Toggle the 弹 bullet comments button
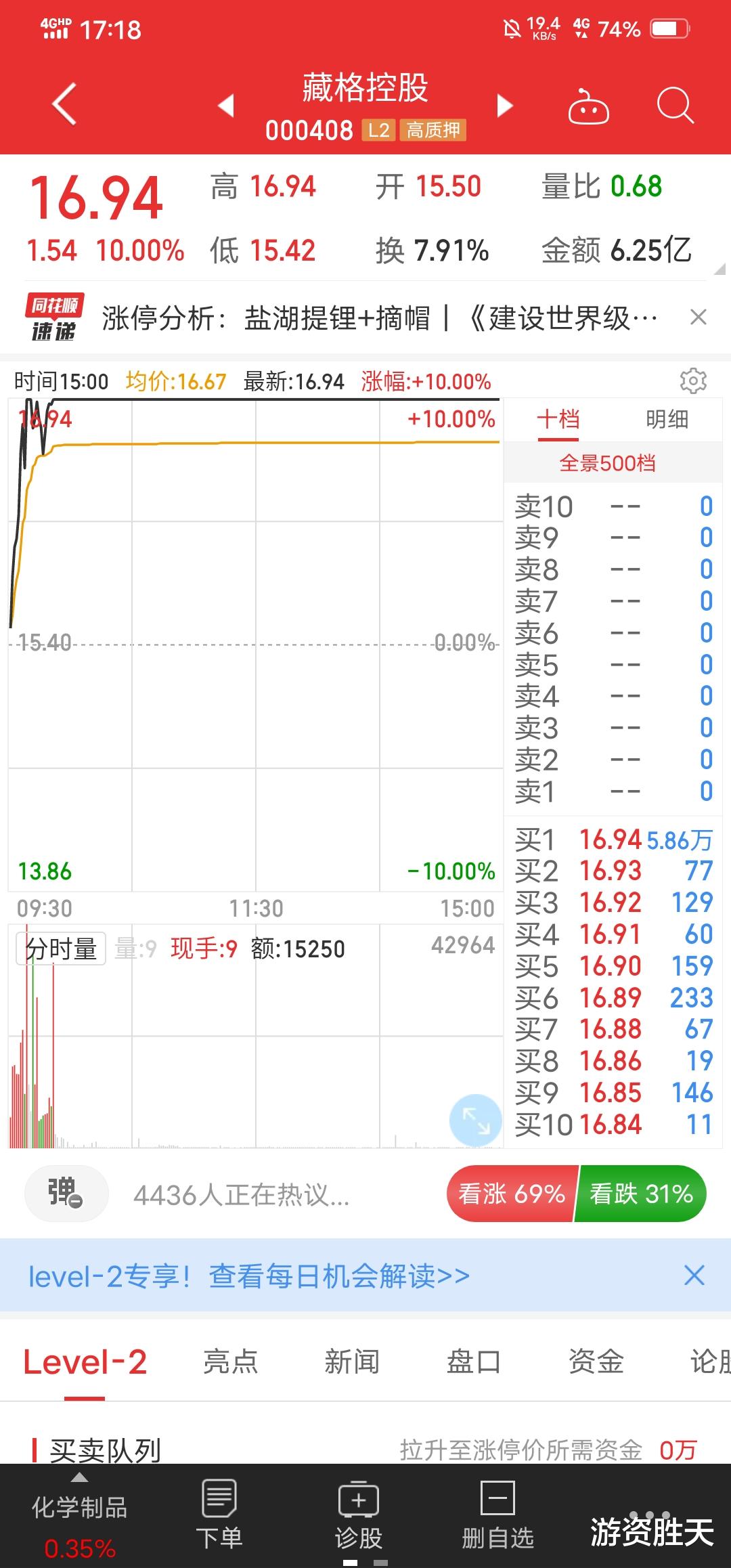Viewport: 731px width, 1568px height. 66,1194
